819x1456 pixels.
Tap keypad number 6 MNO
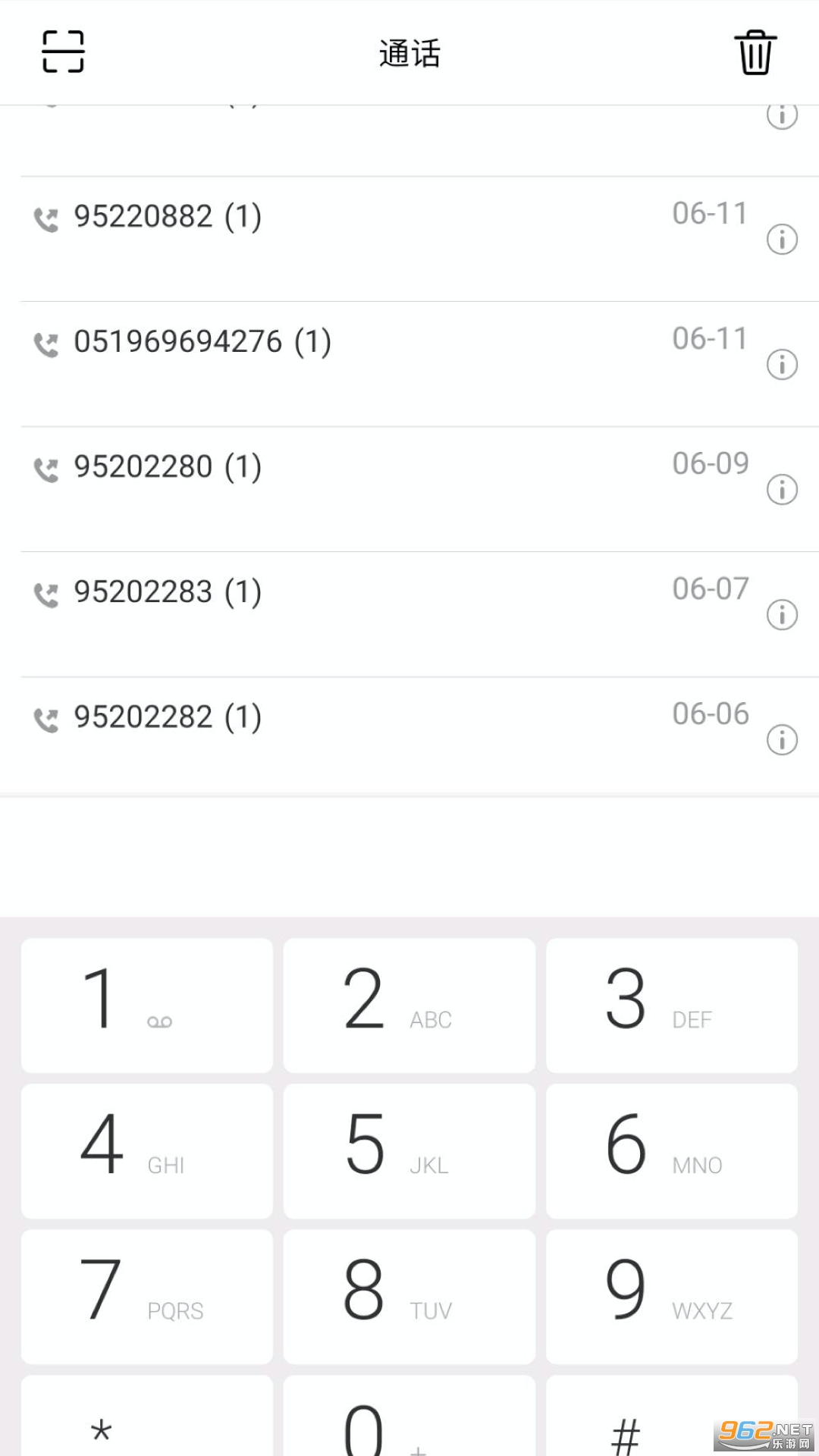[x=672, y=1150]
